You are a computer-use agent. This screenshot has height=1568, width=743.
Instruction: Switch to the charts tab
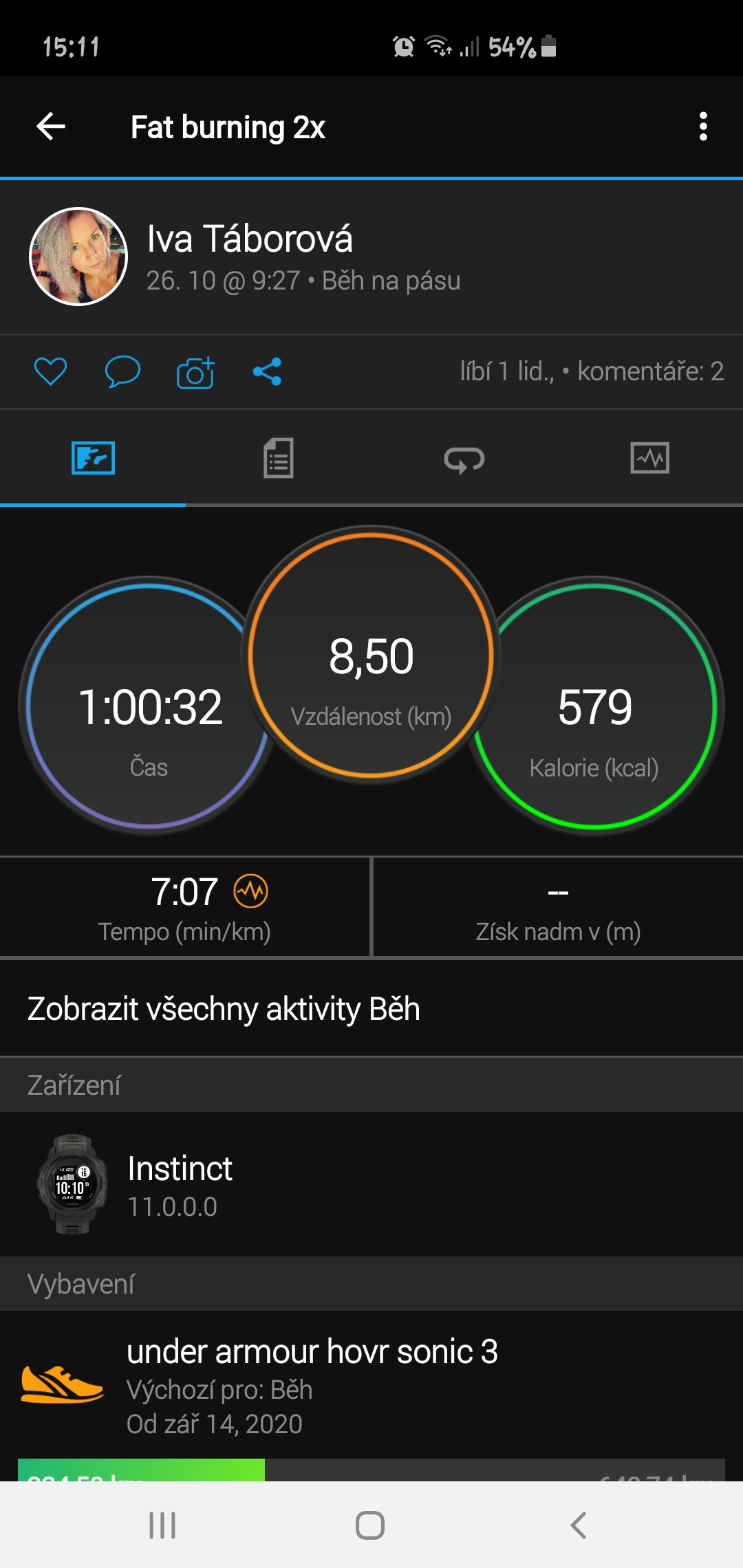click(x=650, y=458)
